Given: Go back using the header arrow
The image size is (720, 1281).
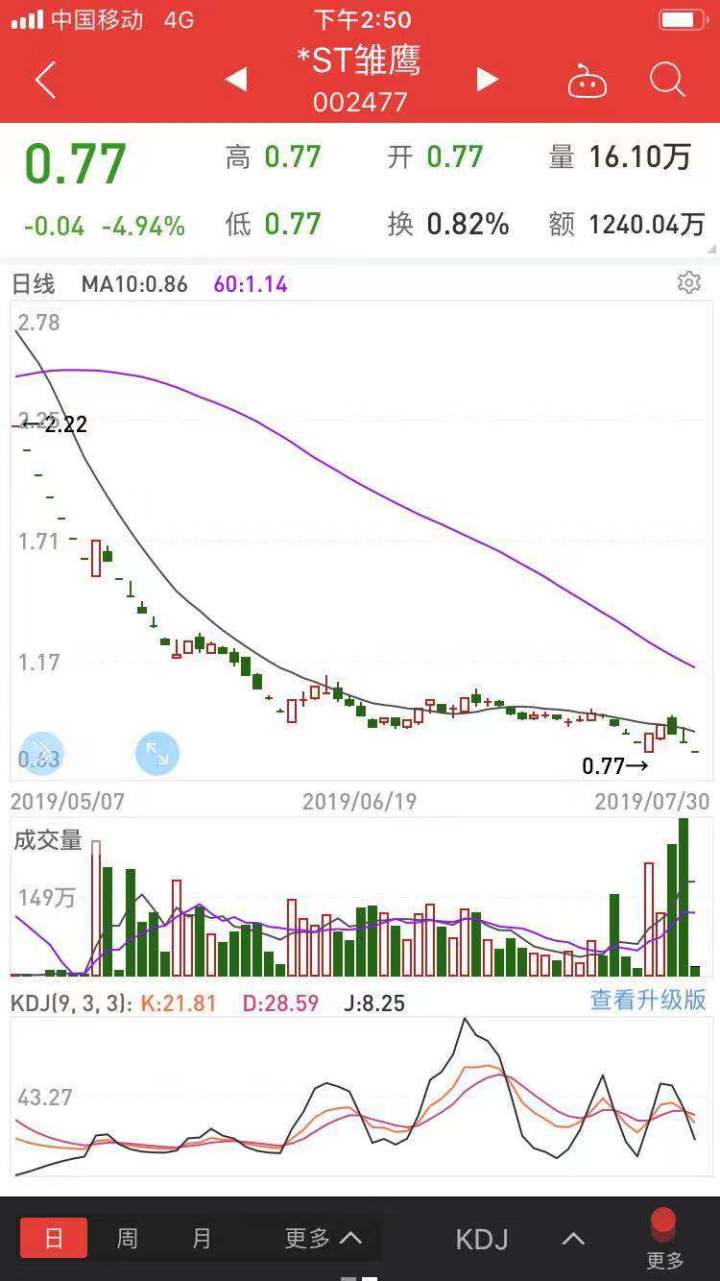Looking at the screenshot, I should pyautogui.click(x=45, y=80).
